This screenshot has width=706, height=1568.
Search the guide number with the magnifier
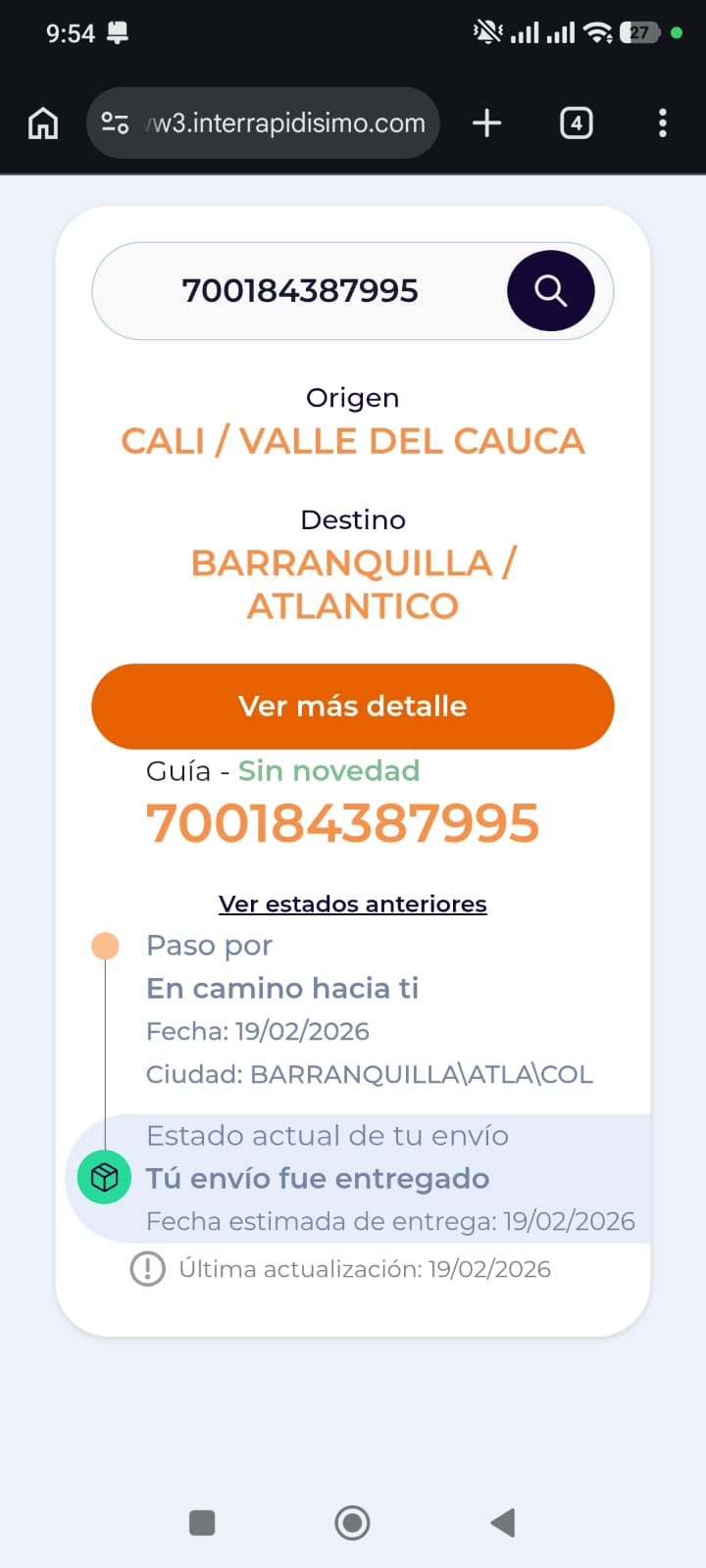coord(550,291)
